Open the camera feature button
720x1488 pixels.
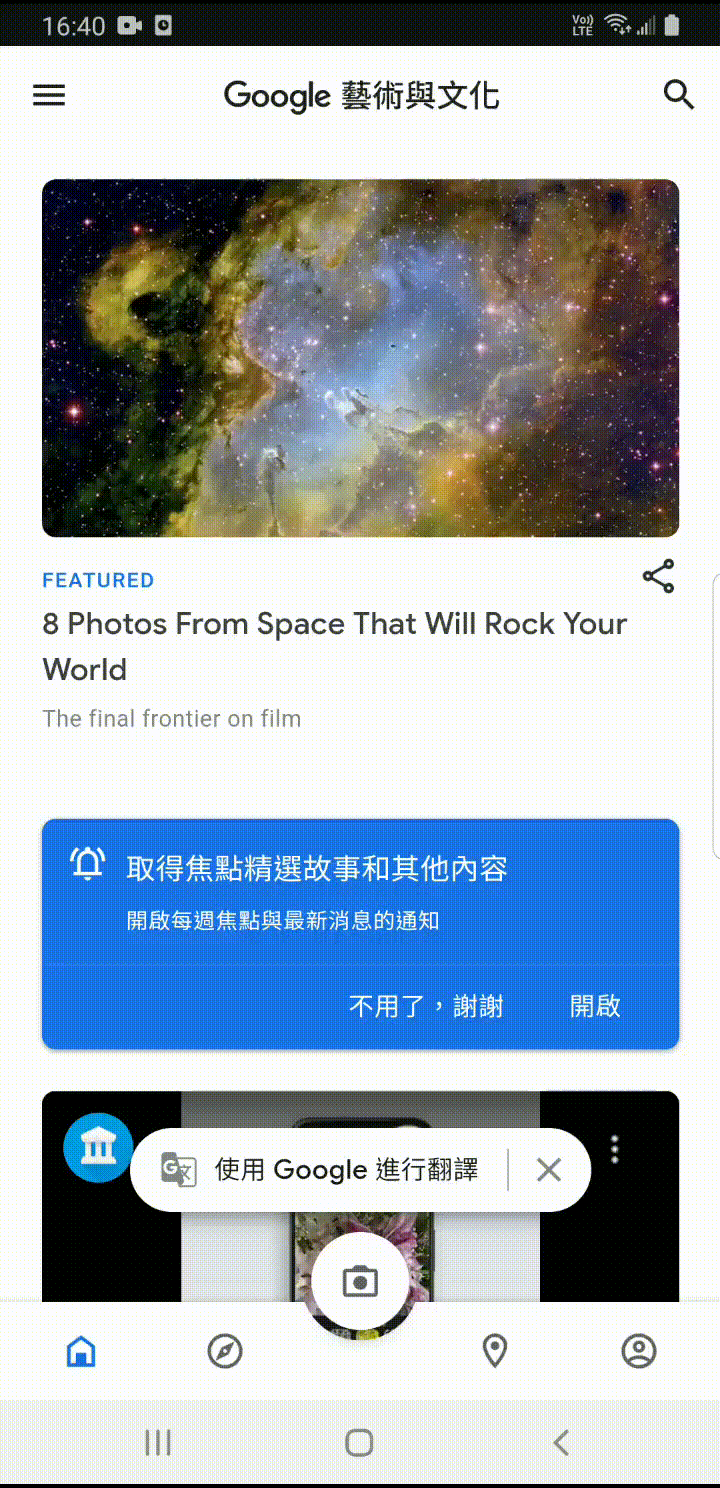point(360,1281)
